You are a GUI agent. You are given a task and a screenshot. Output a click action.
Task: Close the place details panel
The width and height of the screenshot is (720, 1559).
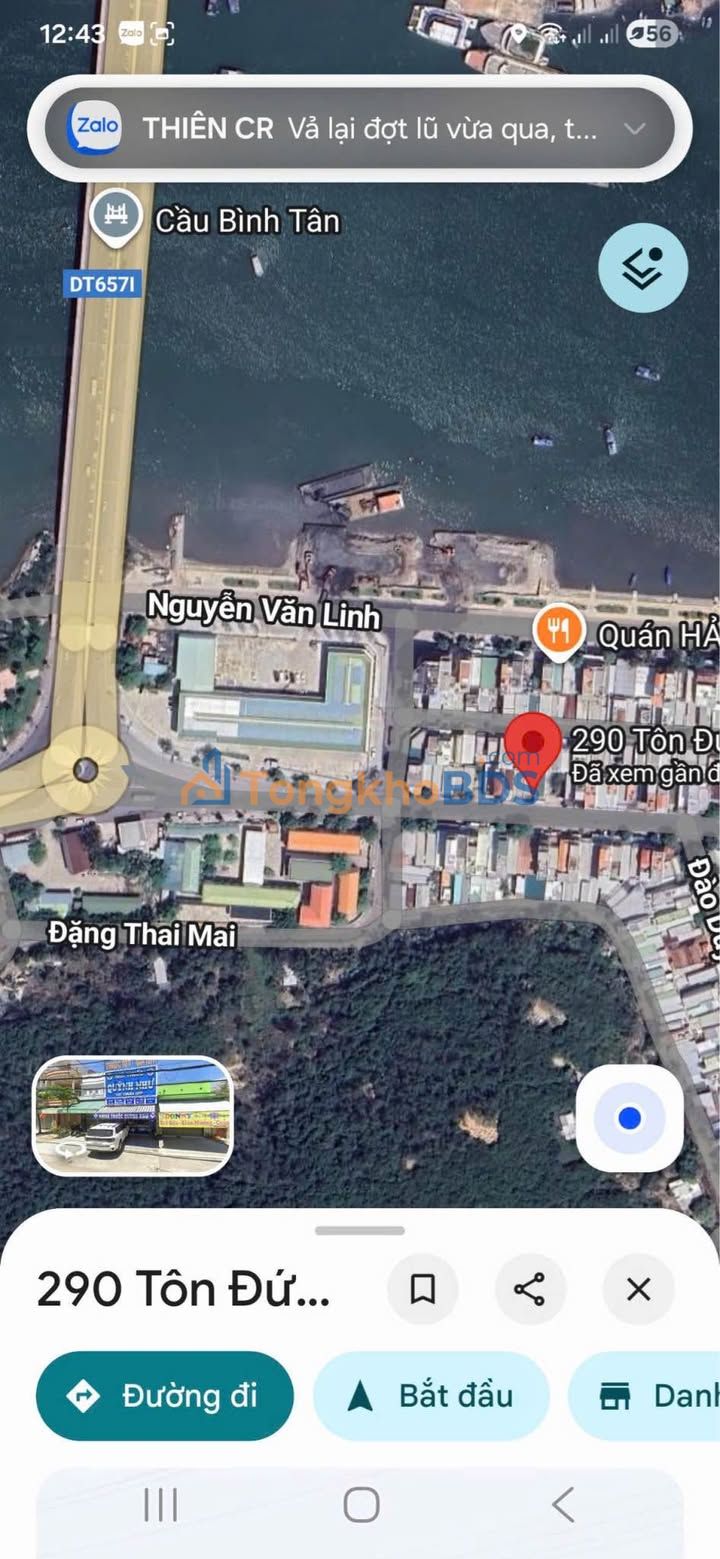(638, 1290)
